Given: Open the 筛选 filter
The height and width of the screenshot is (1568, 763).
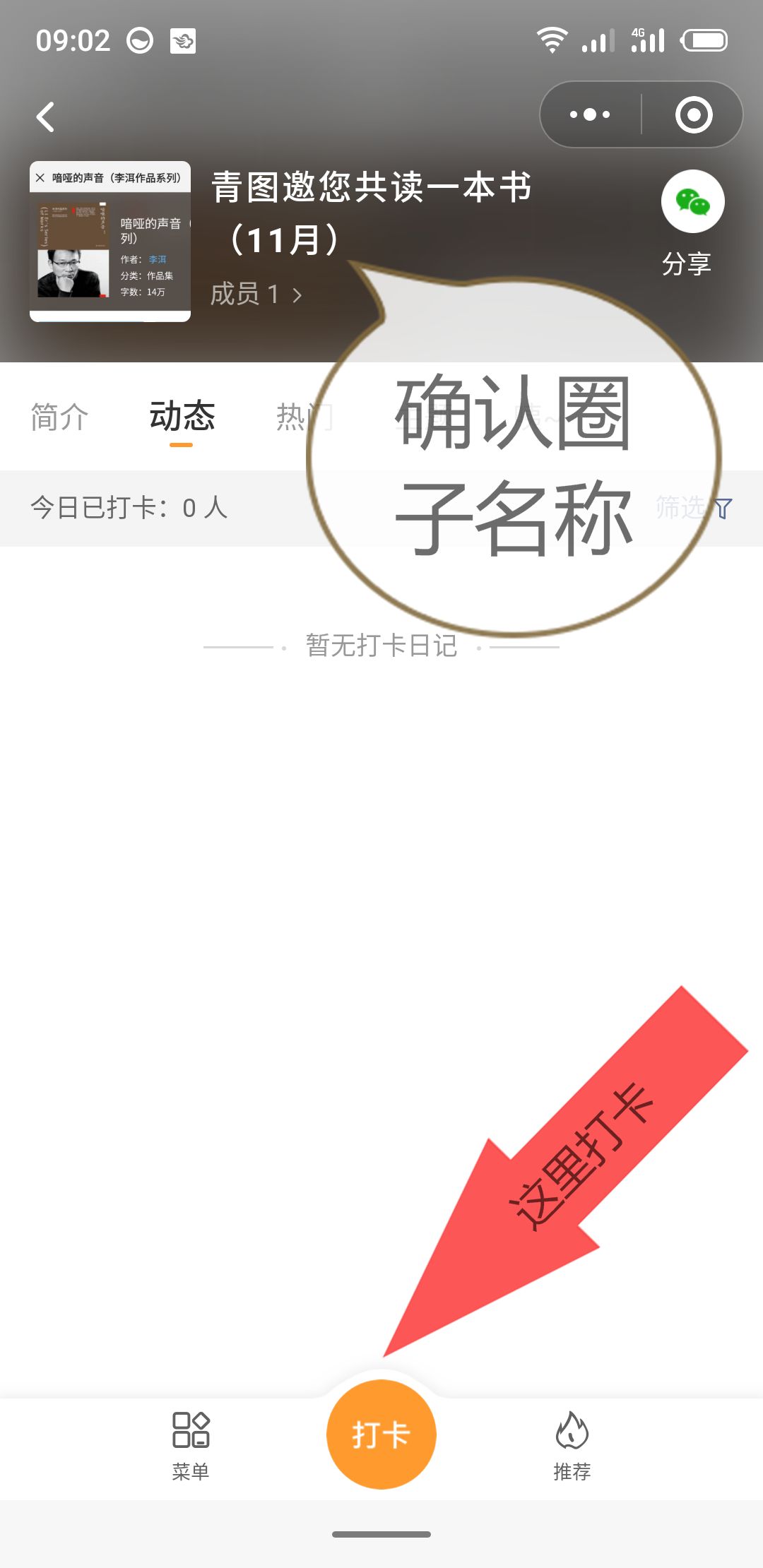Looking at the screenshot, I should [694, 508].
